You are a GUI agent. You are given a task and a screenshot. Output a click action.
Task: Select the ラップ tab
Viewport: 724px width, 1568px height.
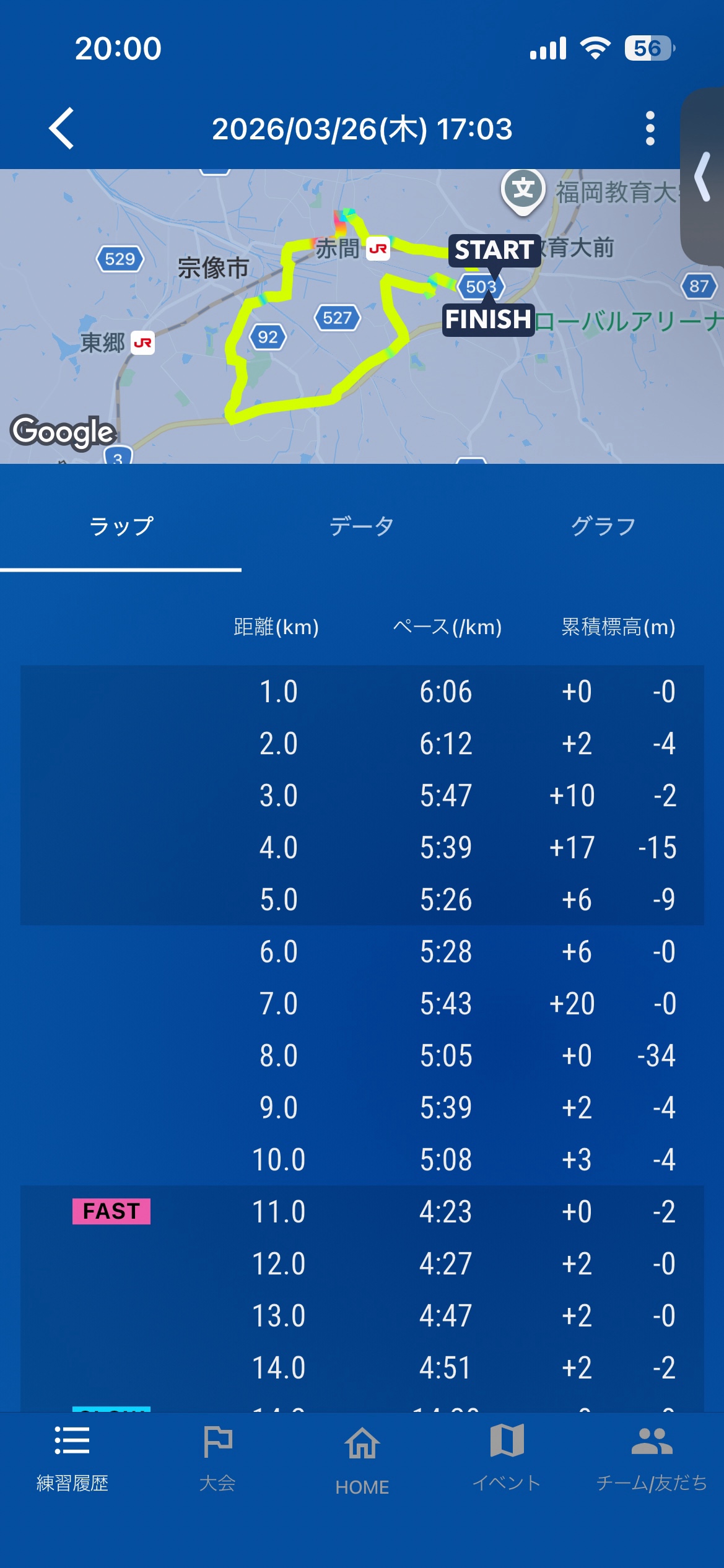[x=121, y=526]
